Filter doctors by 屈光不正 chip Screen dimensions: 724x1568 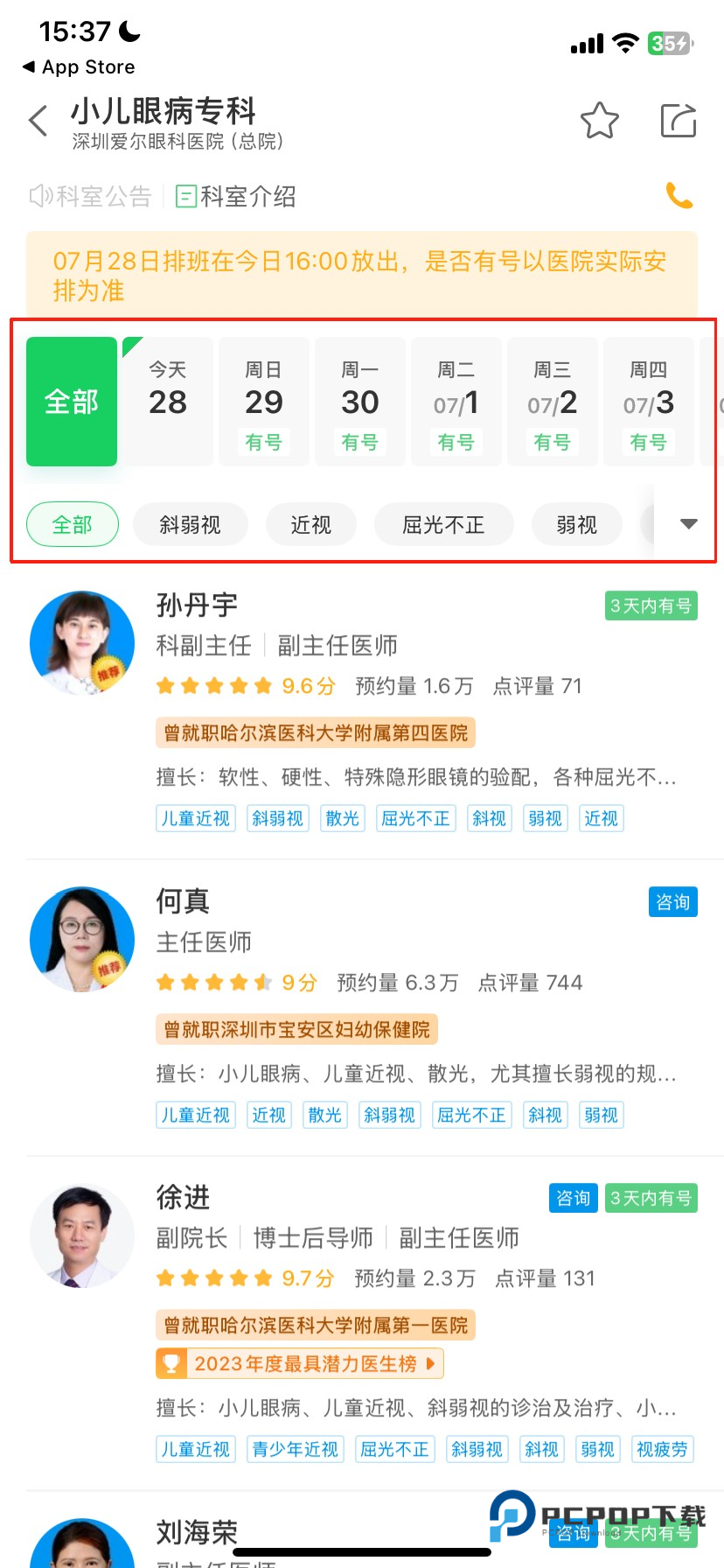pyautogui.click(x=443, y=525)
